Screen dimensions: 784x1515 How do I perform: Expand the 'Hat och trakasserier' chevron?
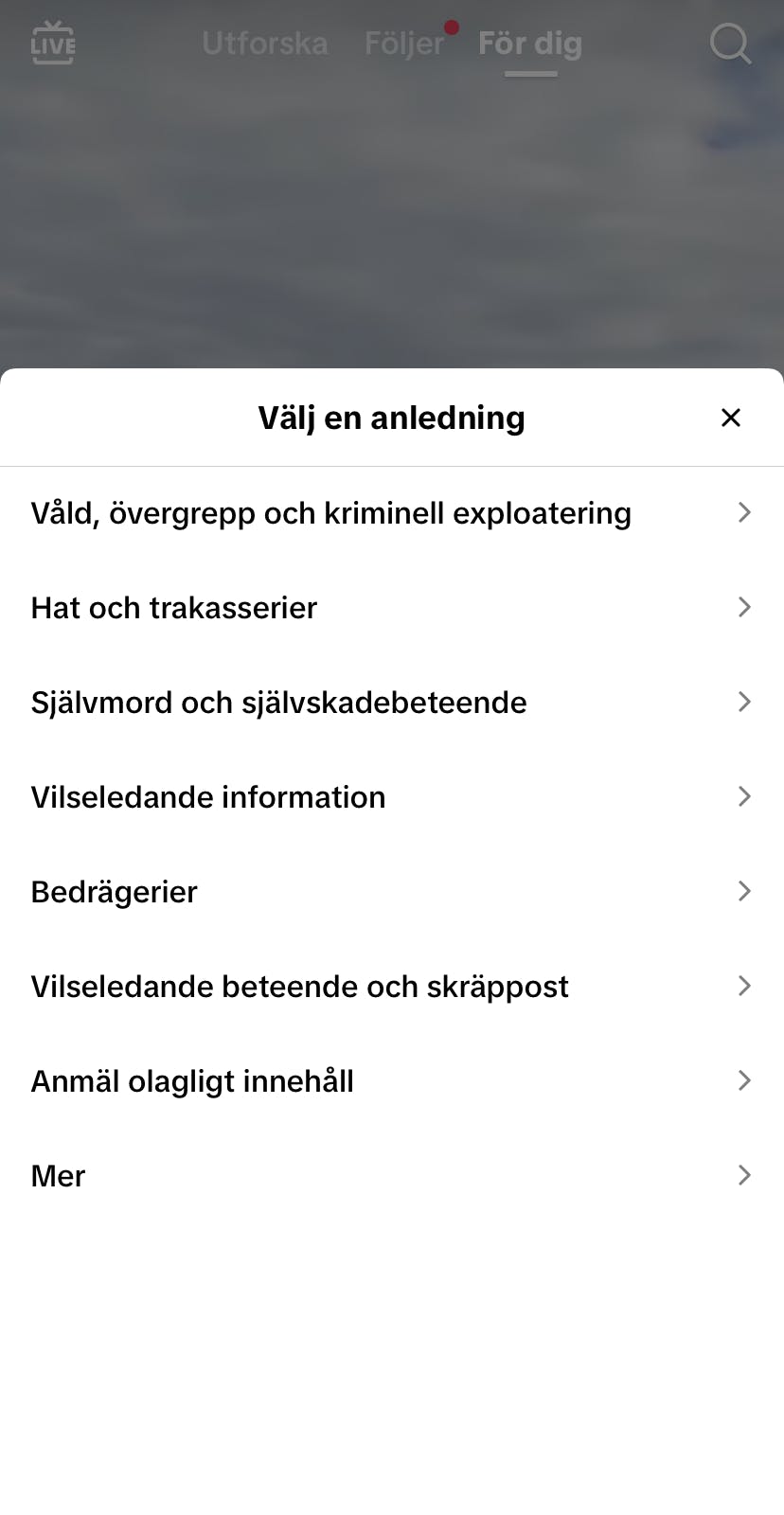tap(744, 607)
